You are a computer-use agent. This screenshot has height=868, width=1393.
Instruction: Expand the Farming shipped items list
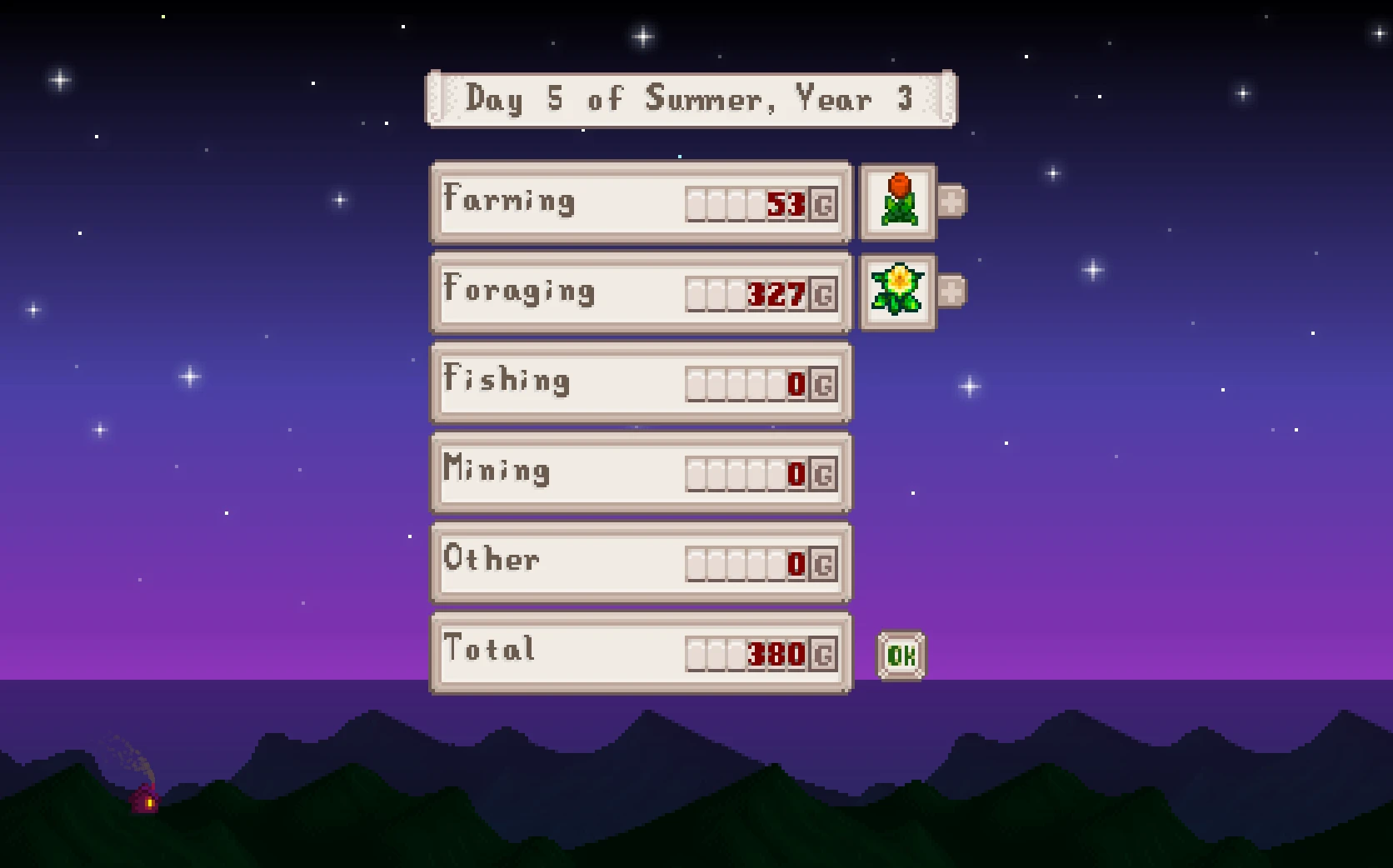[x=951, y=201]
